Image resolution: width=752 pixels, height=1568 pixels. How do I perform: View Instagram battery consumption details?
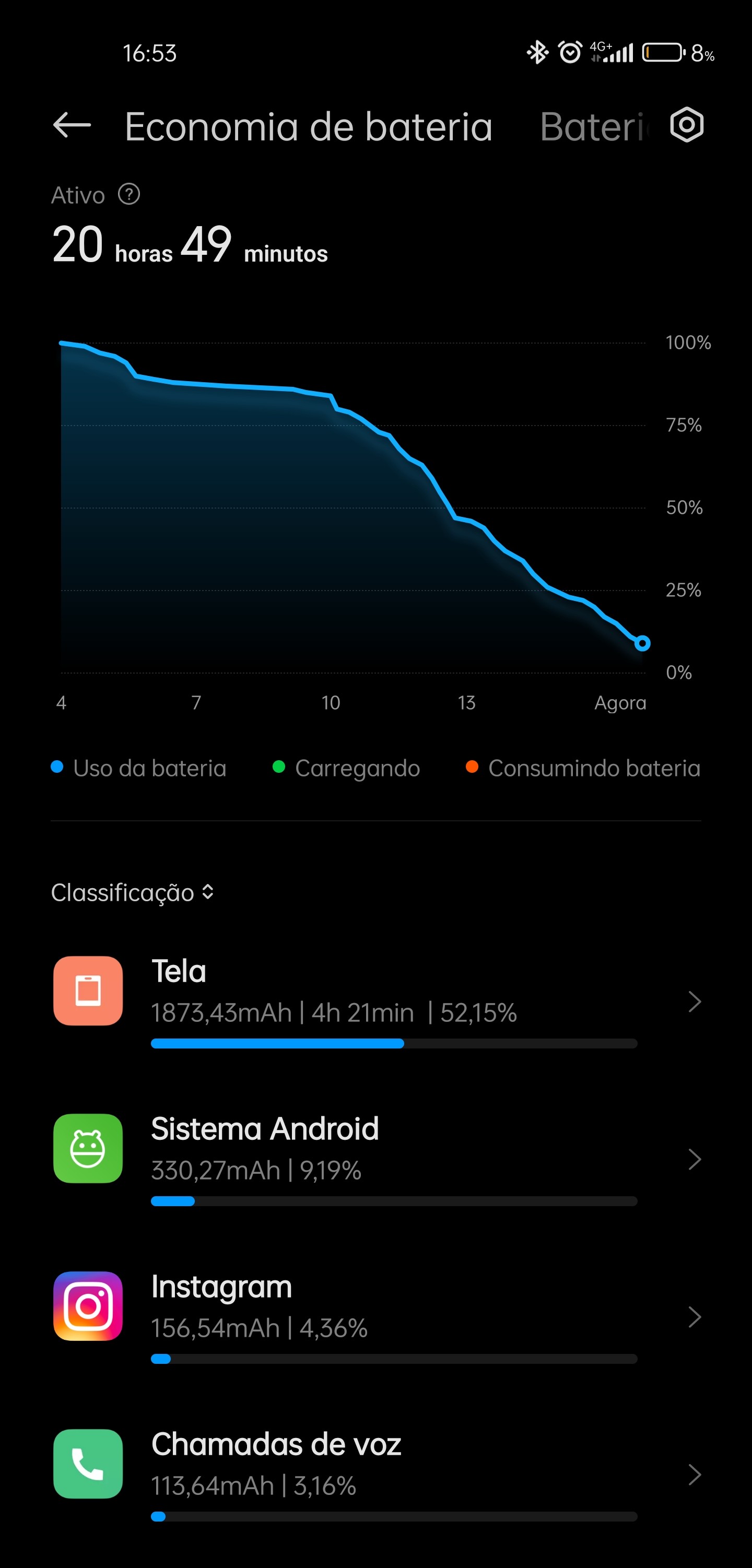(x=377, y=1316)
